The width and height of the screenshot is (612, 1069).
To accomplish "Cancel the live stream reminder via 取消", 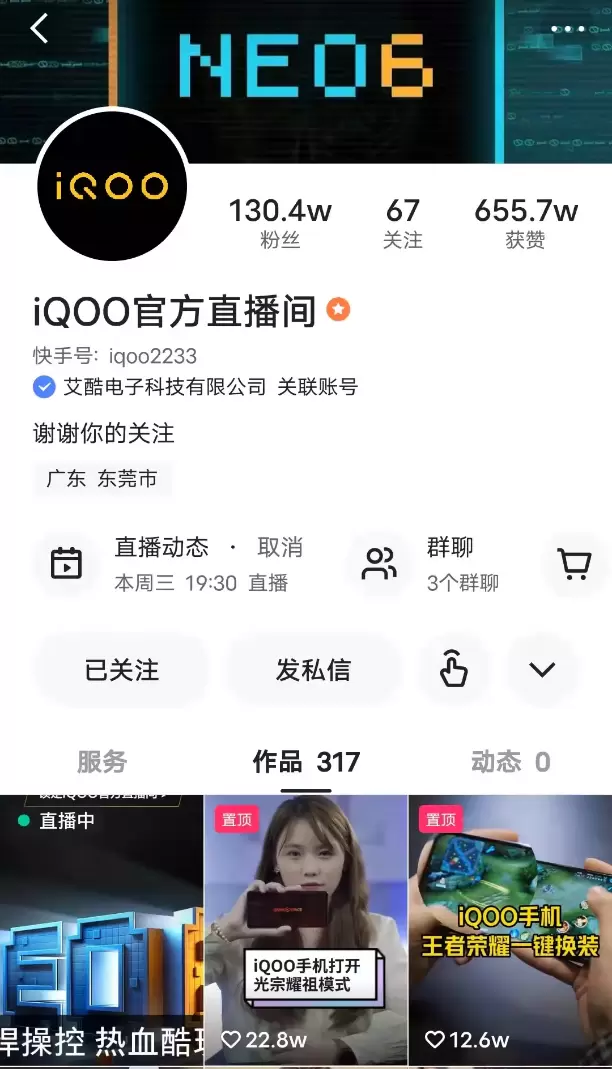I will coord(280,548).
